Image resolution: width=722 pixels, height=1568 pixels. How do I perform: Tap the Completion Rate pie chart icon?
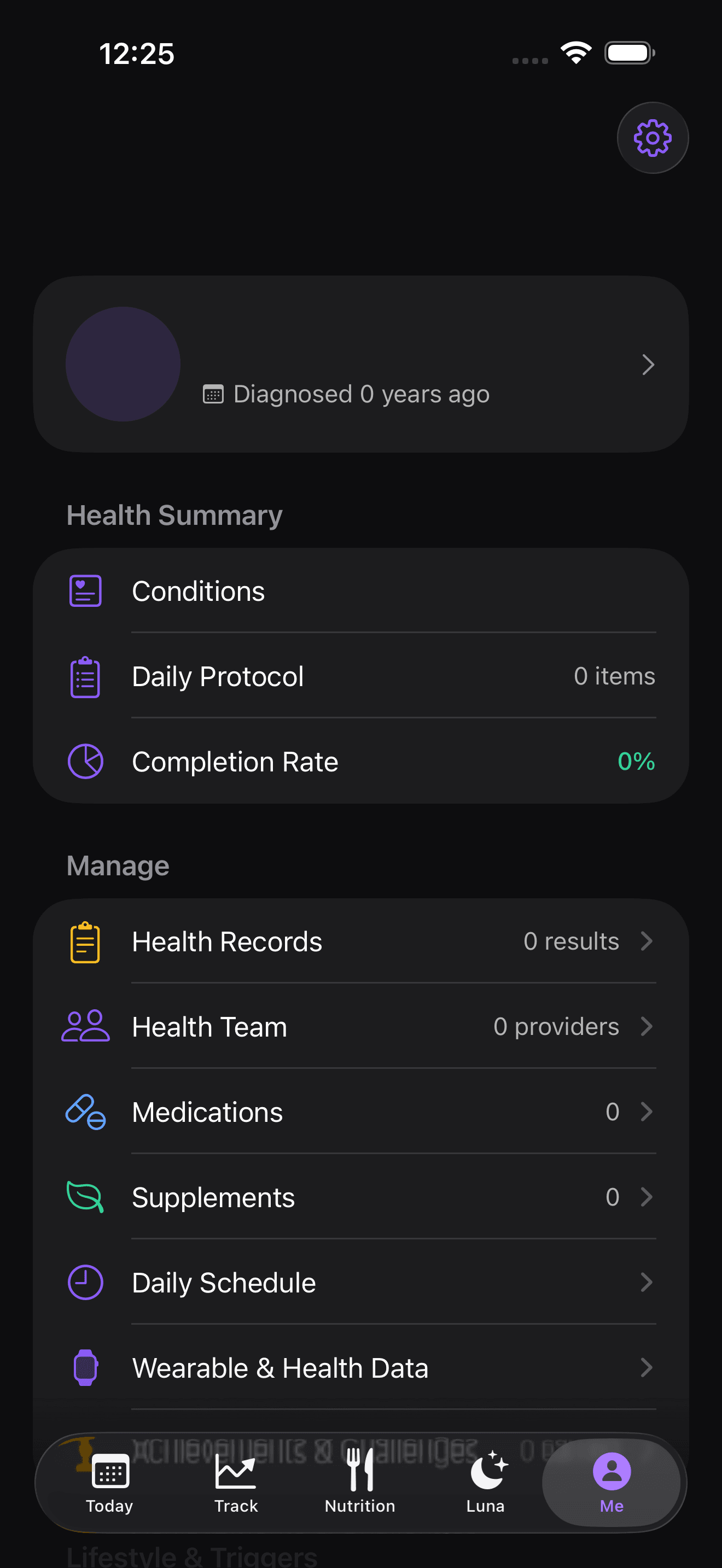[x=85, y=761]
